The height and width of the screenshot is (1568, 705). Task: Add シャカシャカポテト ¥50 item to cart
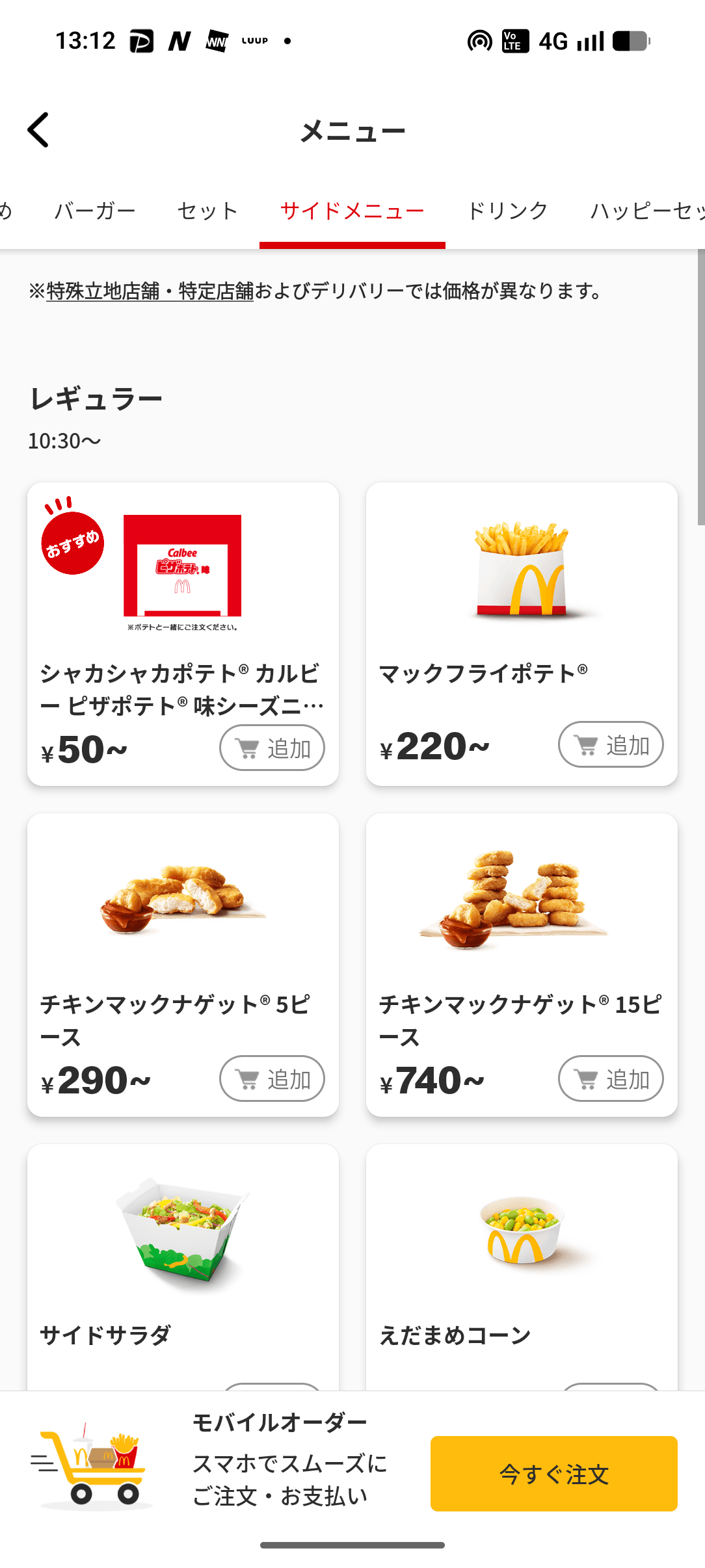tap(272, 748)
